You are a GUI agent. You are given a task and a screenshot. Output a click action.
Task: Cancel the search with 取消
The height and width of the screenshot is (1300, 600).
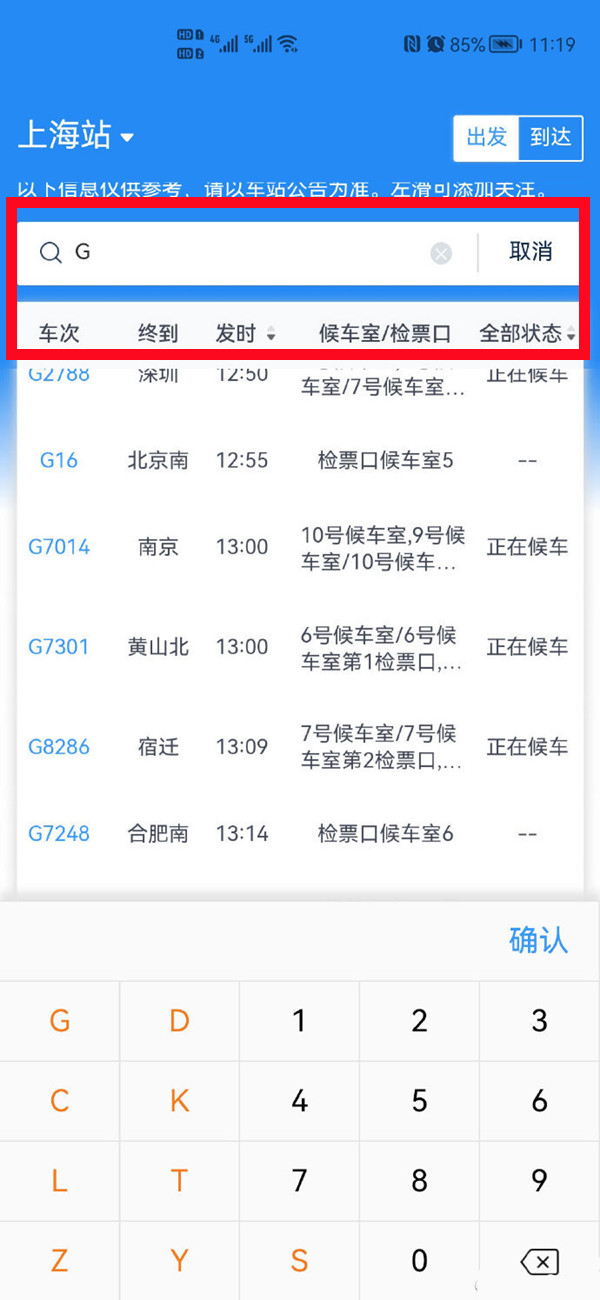coord(531,253)
